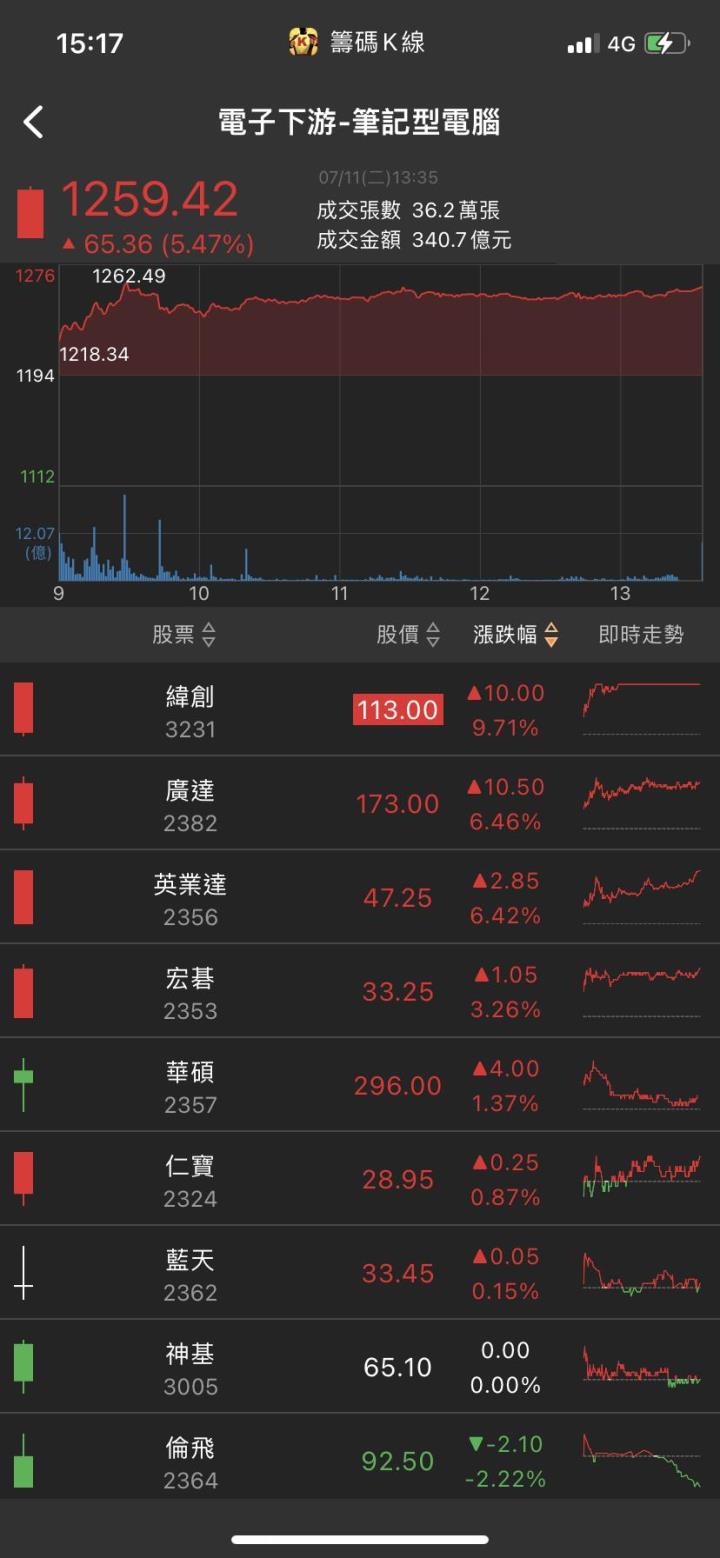Tap the home indicator bar at the bottom
Screen dimensions: 720x1558
pyautogui.click(x=360, y=1540)
